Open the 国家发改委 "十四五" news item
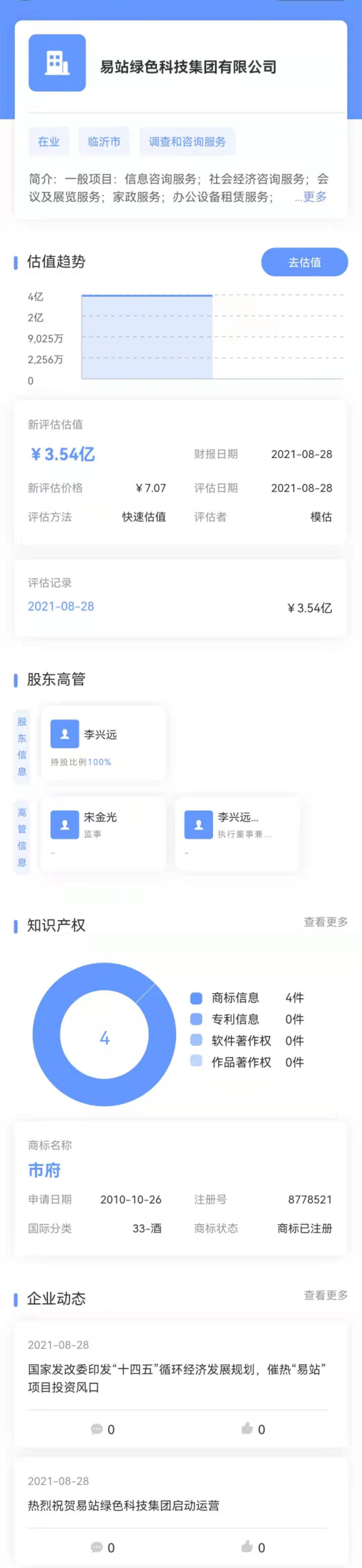Image resolution: width=362 pixels, height=1568 pixels. pos(176,1378)
